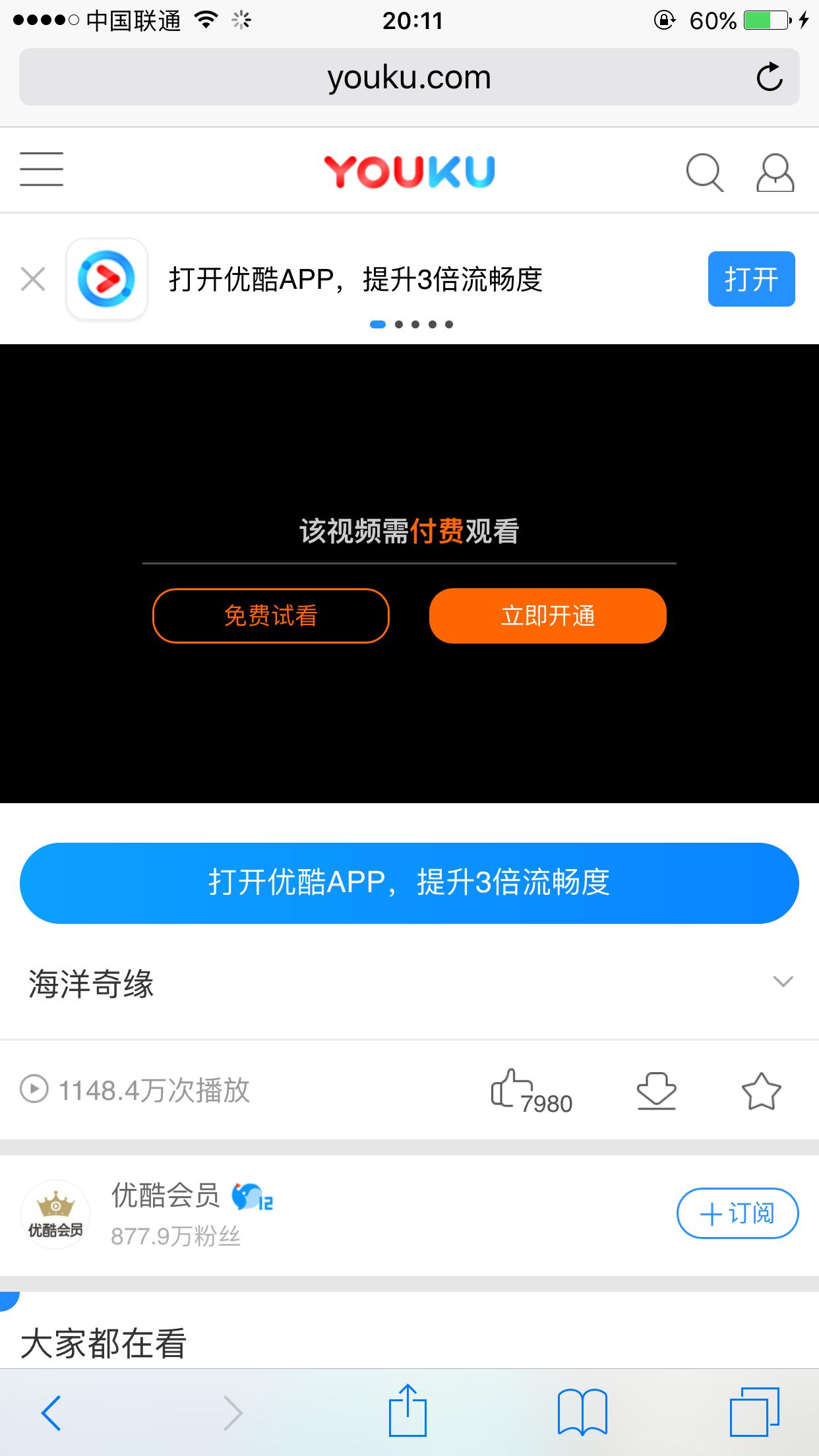
Task: Open the user account profile icon
Action: (775, 173)
